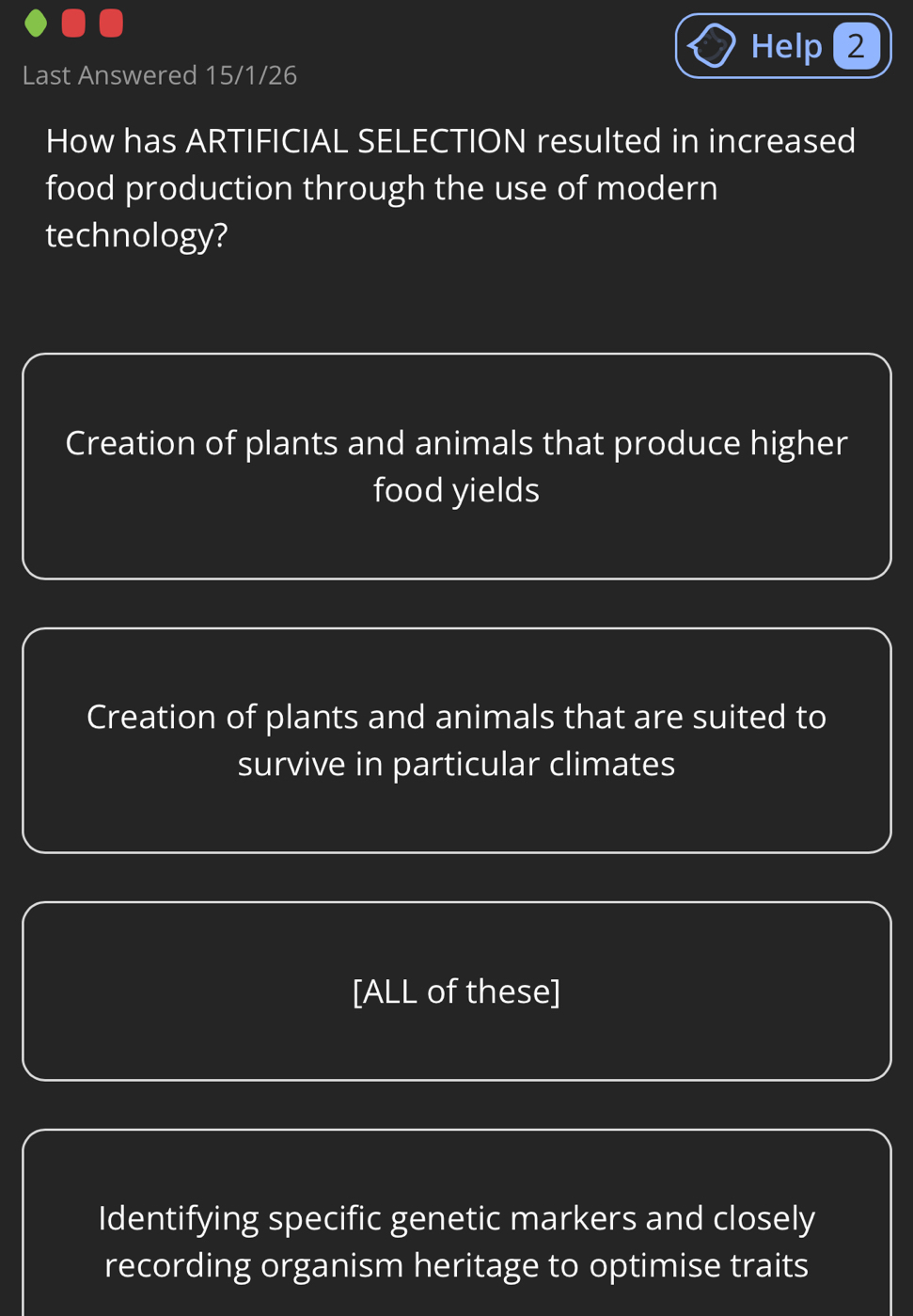Choose answer about surviving in particular climates

click(x=456, y=740)
